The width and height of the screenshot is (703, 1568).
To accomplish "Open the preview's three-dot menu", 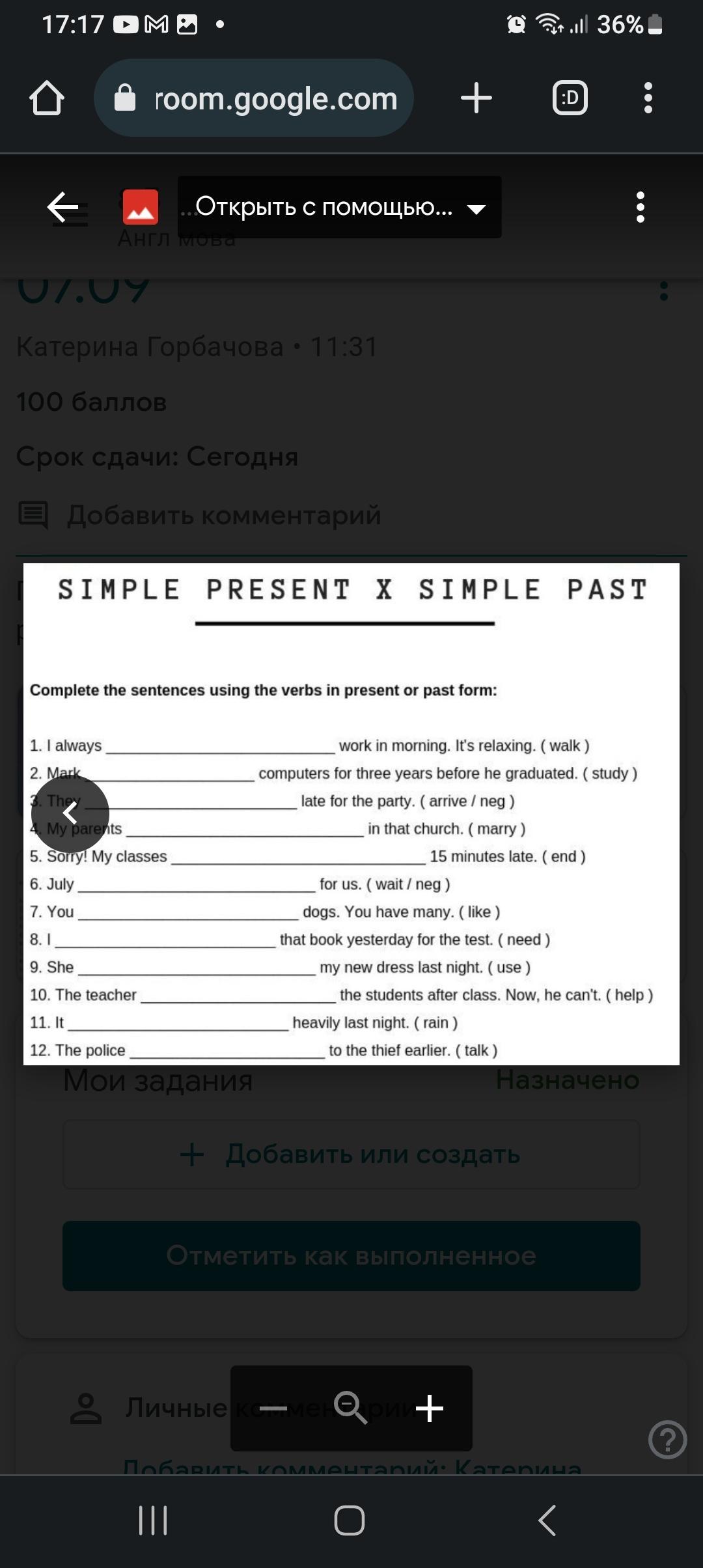I will pyautogui.click(x=641, y=208).
